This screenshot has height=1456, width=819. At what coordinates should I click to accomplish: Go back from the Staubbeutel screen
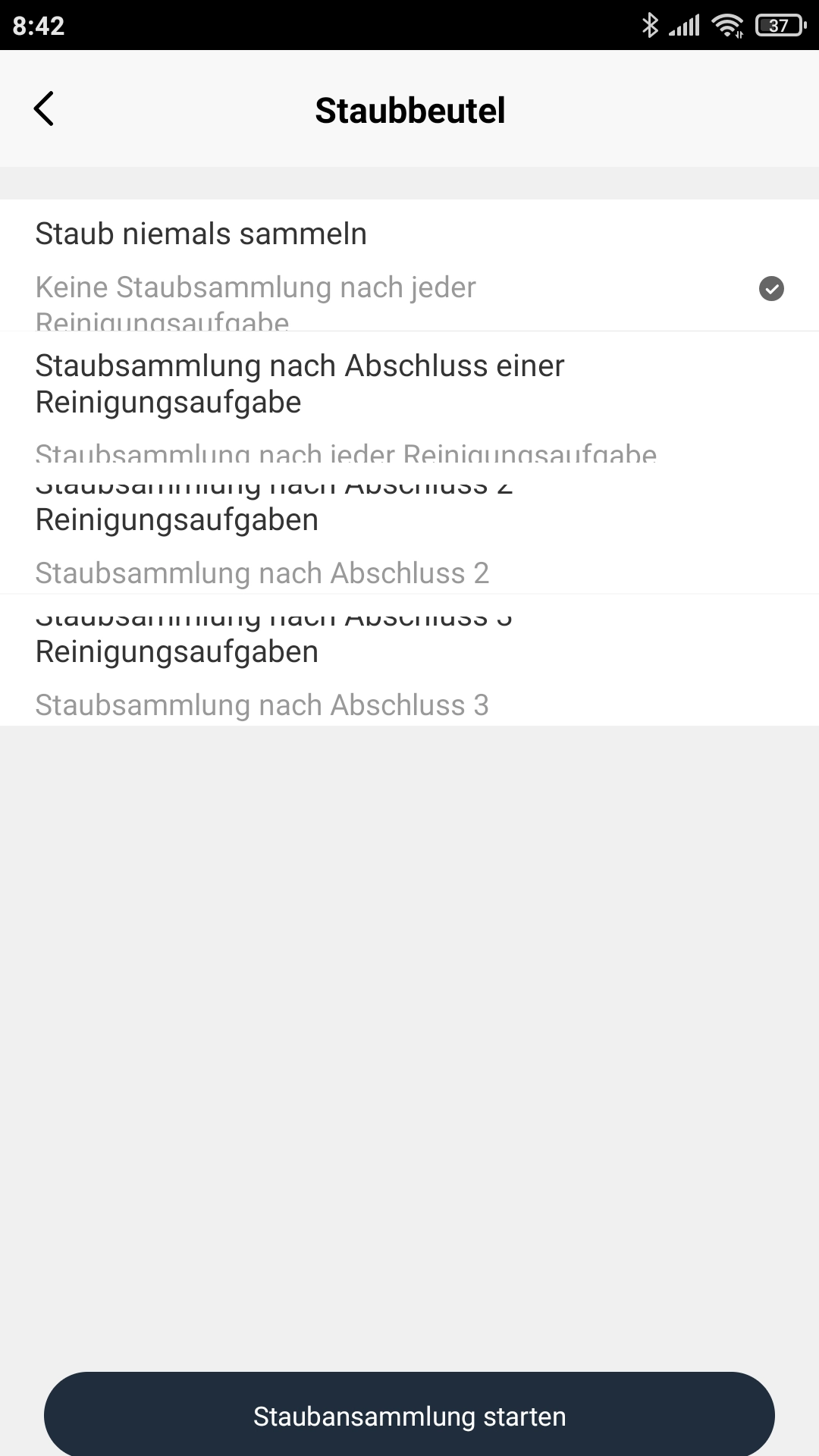[x=44, y=109]
